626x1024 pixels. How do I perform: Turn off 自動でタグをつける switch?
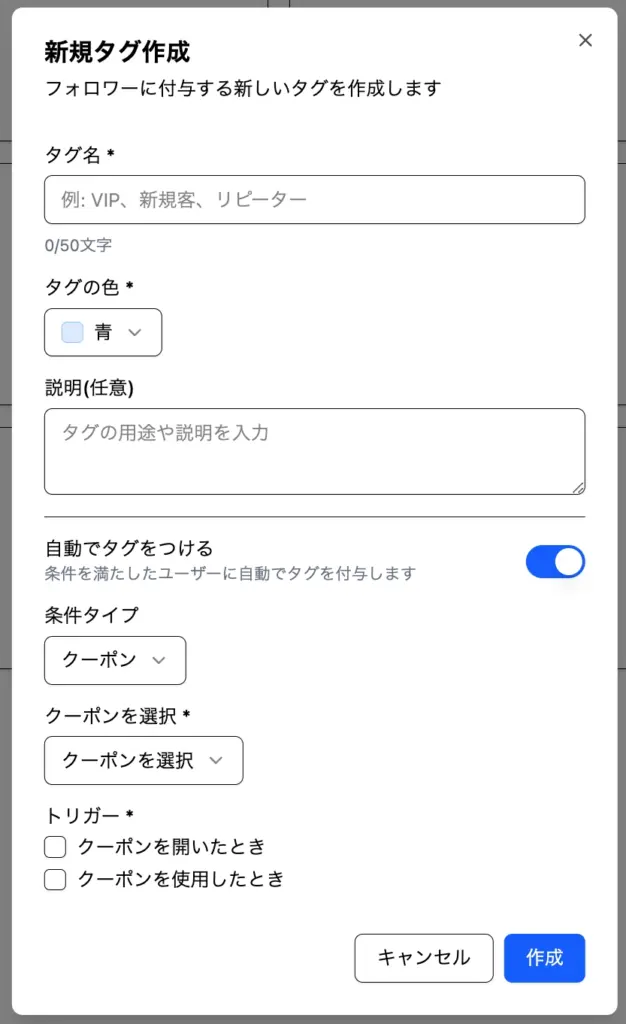pos(555,562)
